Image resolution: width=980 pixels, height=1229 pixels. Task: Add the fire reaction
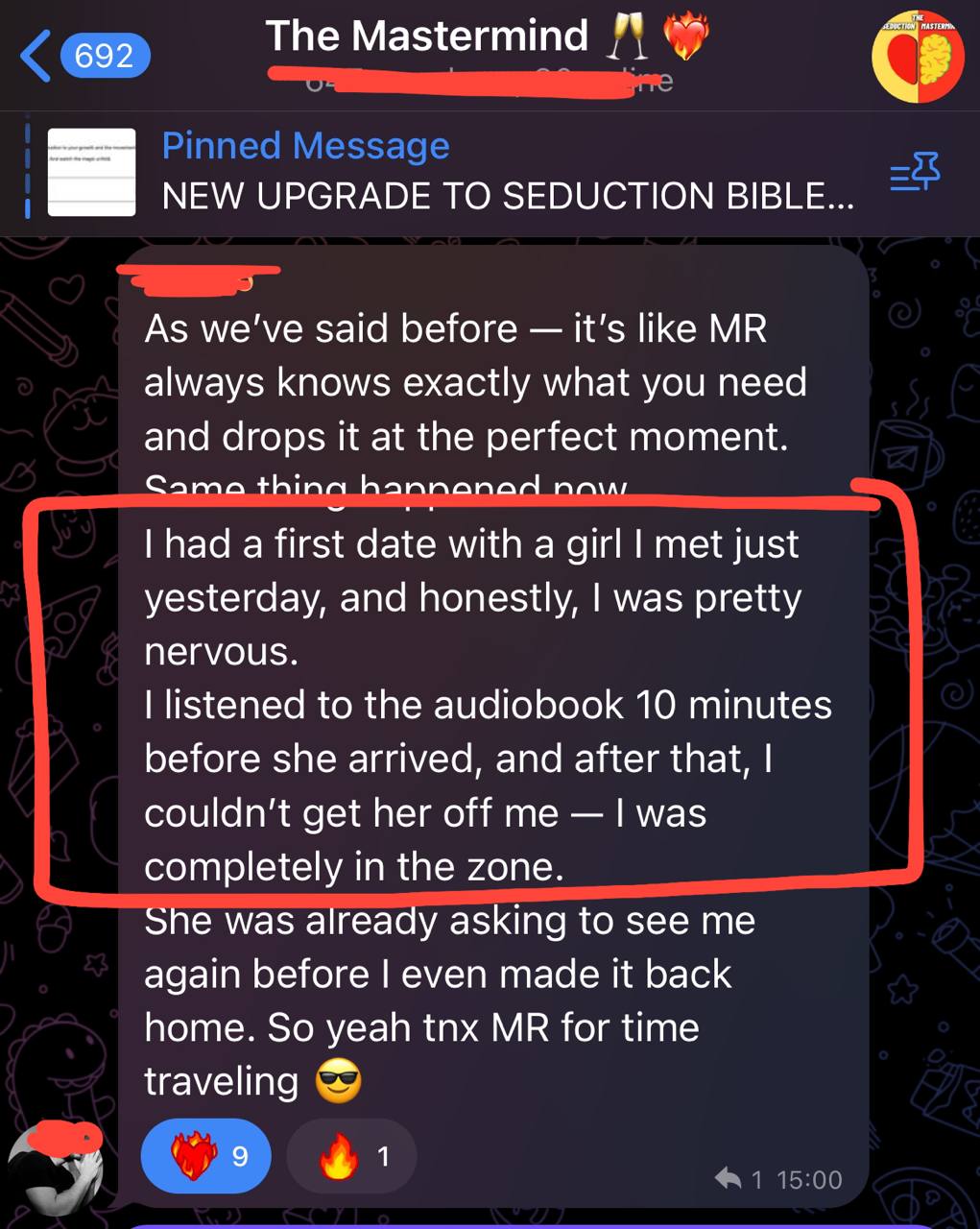tap(351, 1155)
